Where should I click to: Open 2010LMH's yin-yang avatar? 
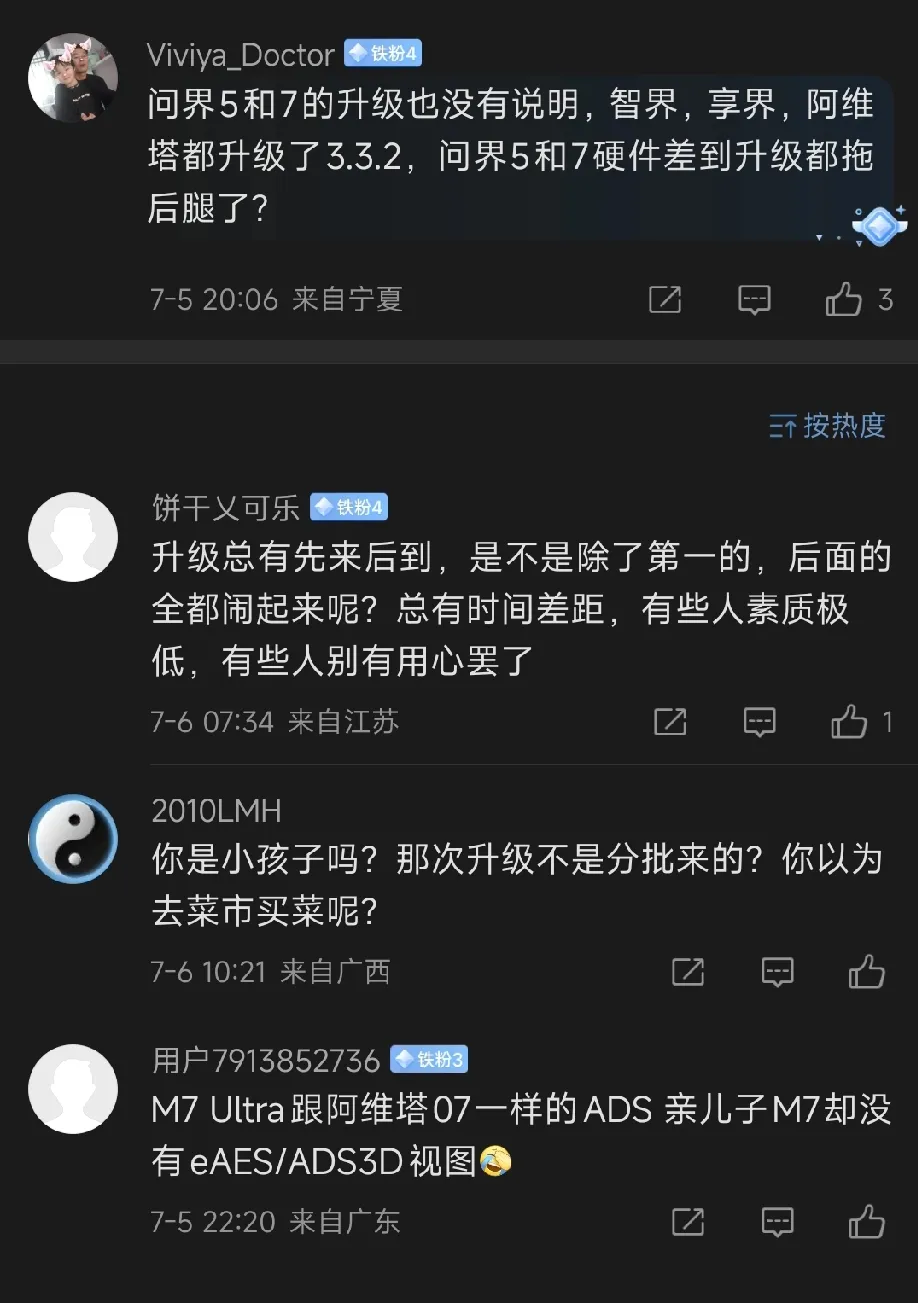pyautogui.click(x=73, y=838)
